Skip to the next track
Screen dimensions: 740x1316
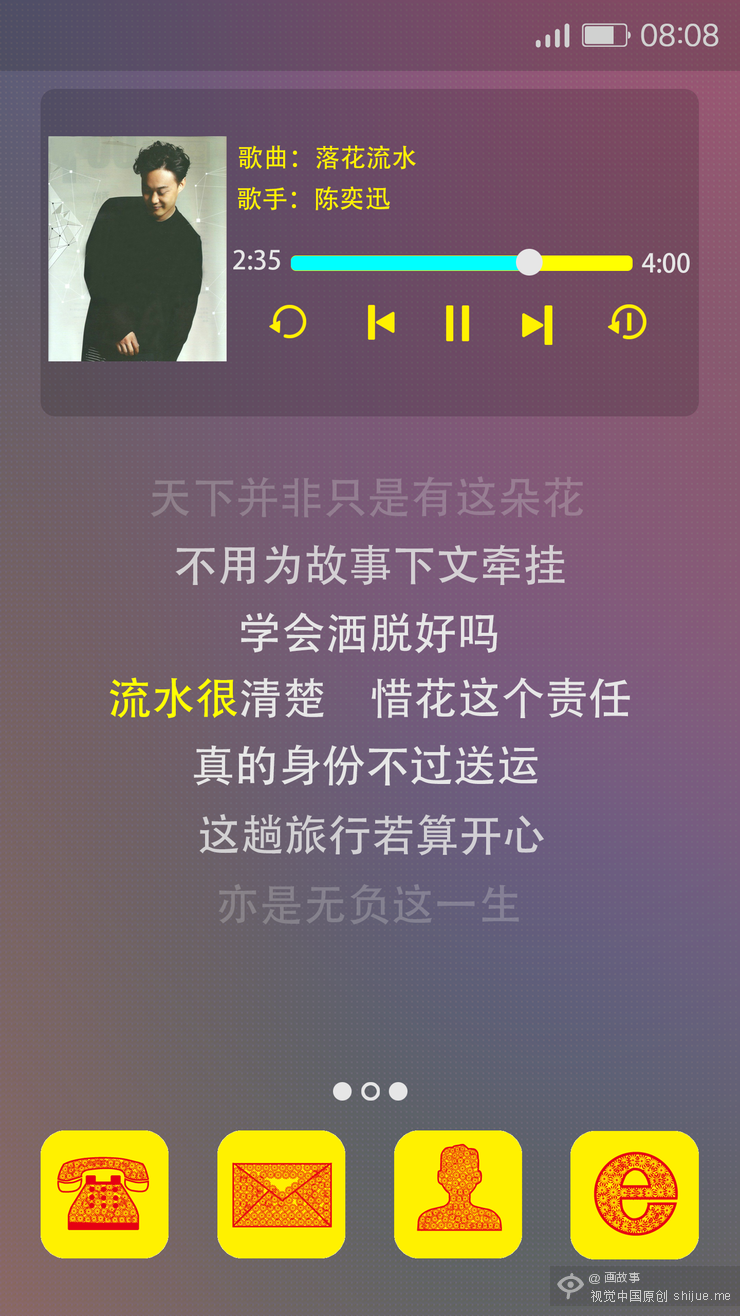pyautogui.click(x=537, y=324)
